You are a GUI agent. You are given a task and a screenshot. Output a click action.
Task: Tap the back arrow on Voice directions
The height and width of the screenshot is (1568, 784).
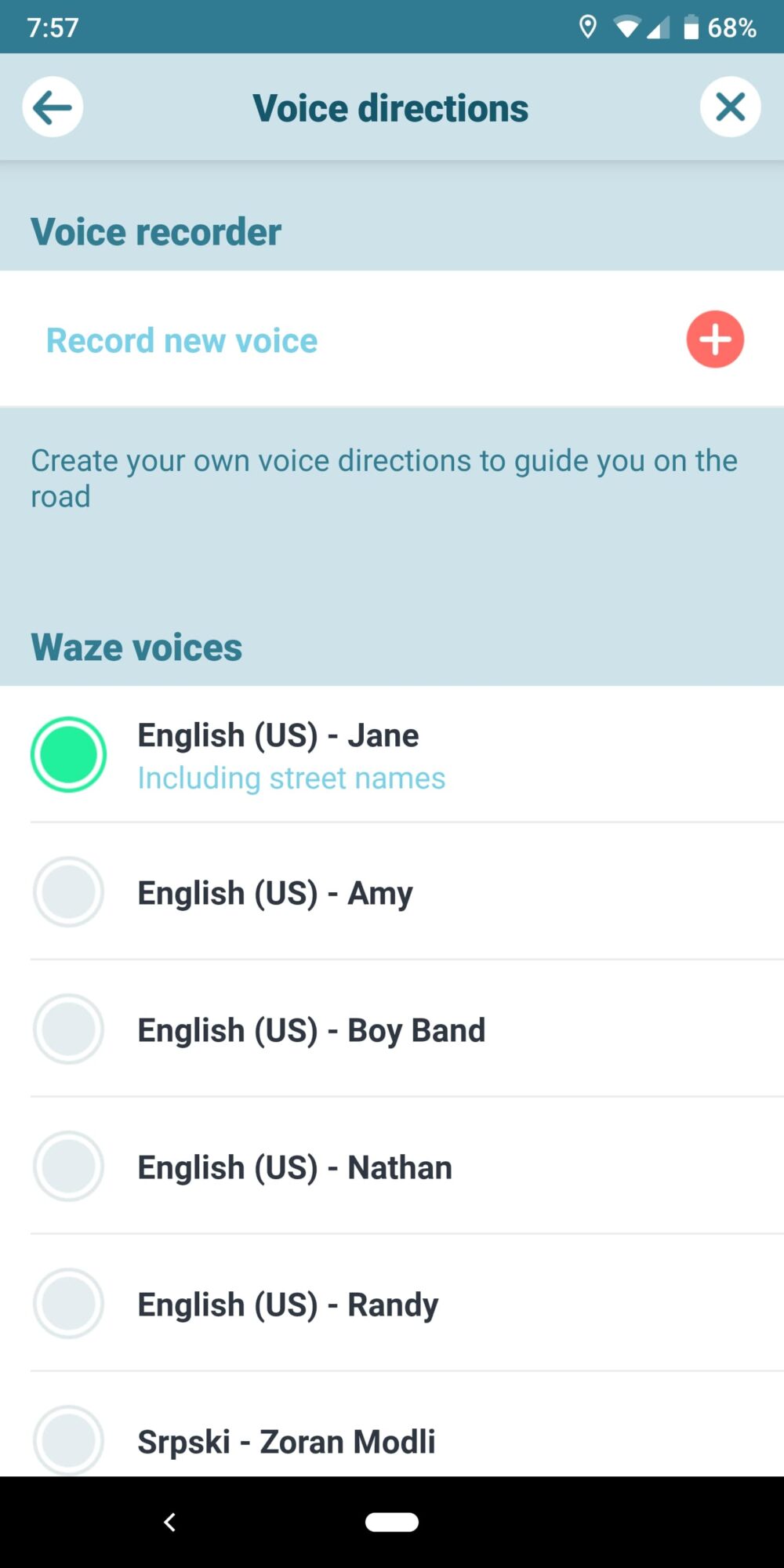[x=52, y=107]
